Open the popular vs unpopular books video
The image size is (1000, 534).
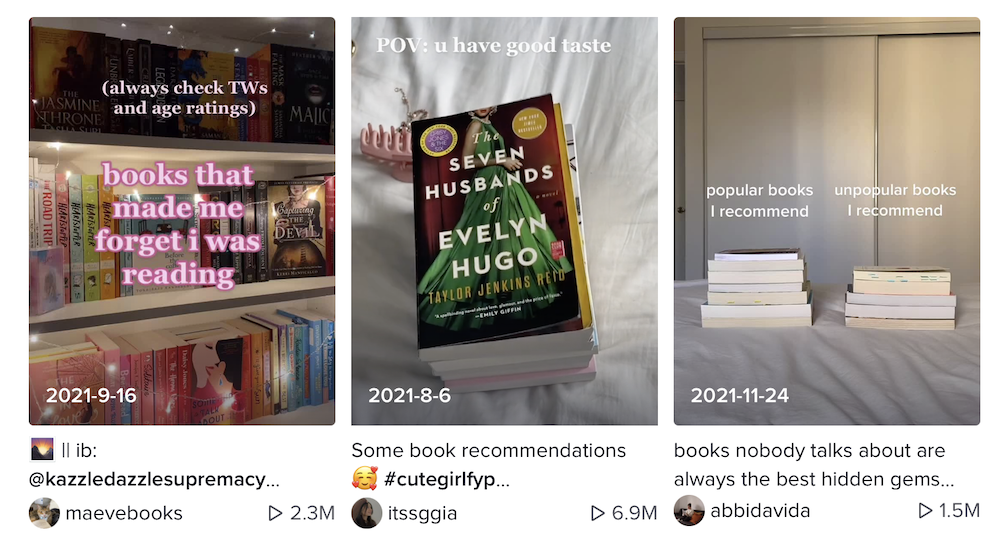coord(826,220)
